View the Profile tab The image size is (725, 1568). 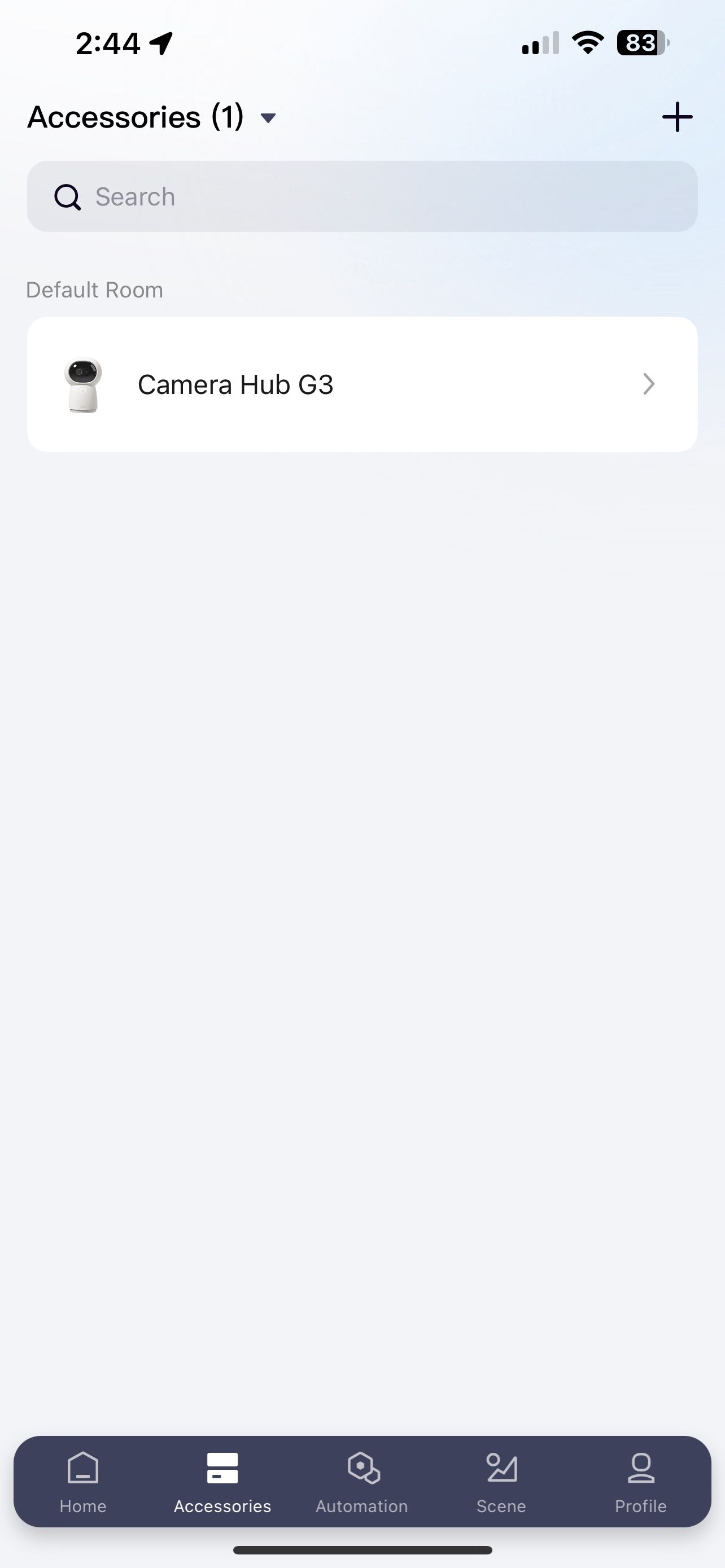[x=640, y=1482]
